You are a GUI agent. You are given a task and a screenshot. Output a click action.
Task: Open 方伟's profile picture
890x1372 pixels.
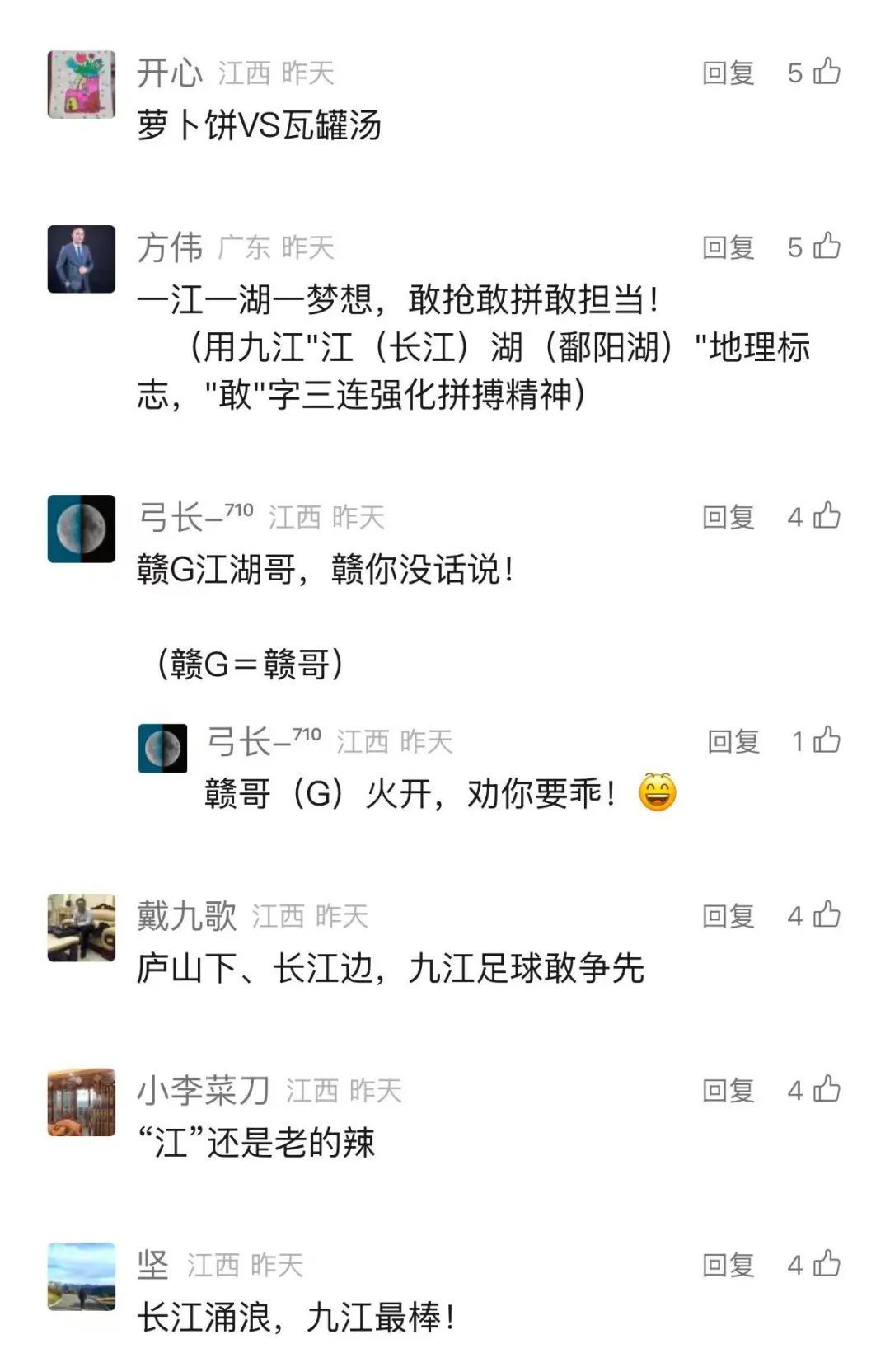tap(82, 259)
